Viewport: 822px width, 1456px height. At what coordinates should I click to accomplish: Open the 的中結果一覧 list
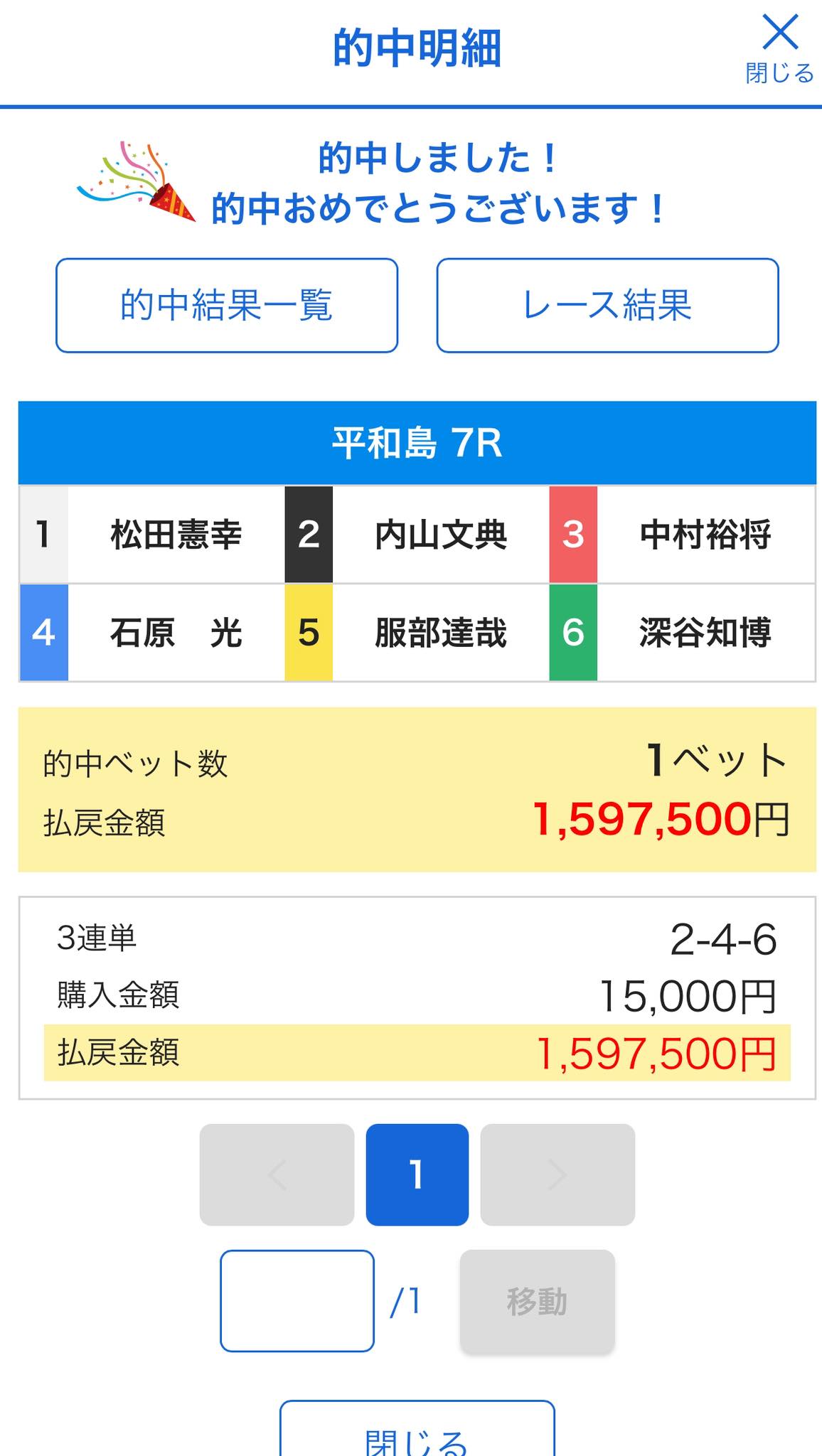point(227,306)
